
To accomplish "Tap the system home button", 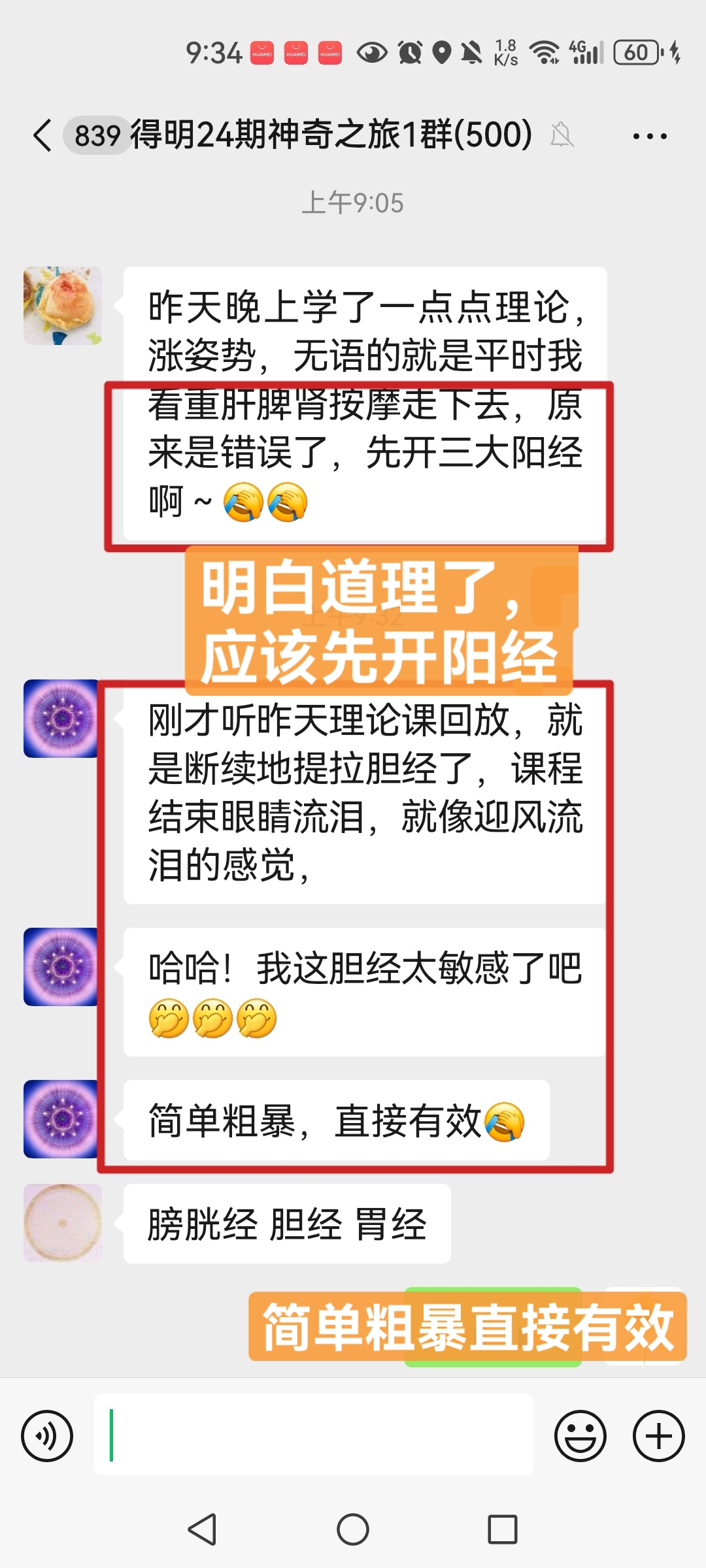I will pos(353,1529).
